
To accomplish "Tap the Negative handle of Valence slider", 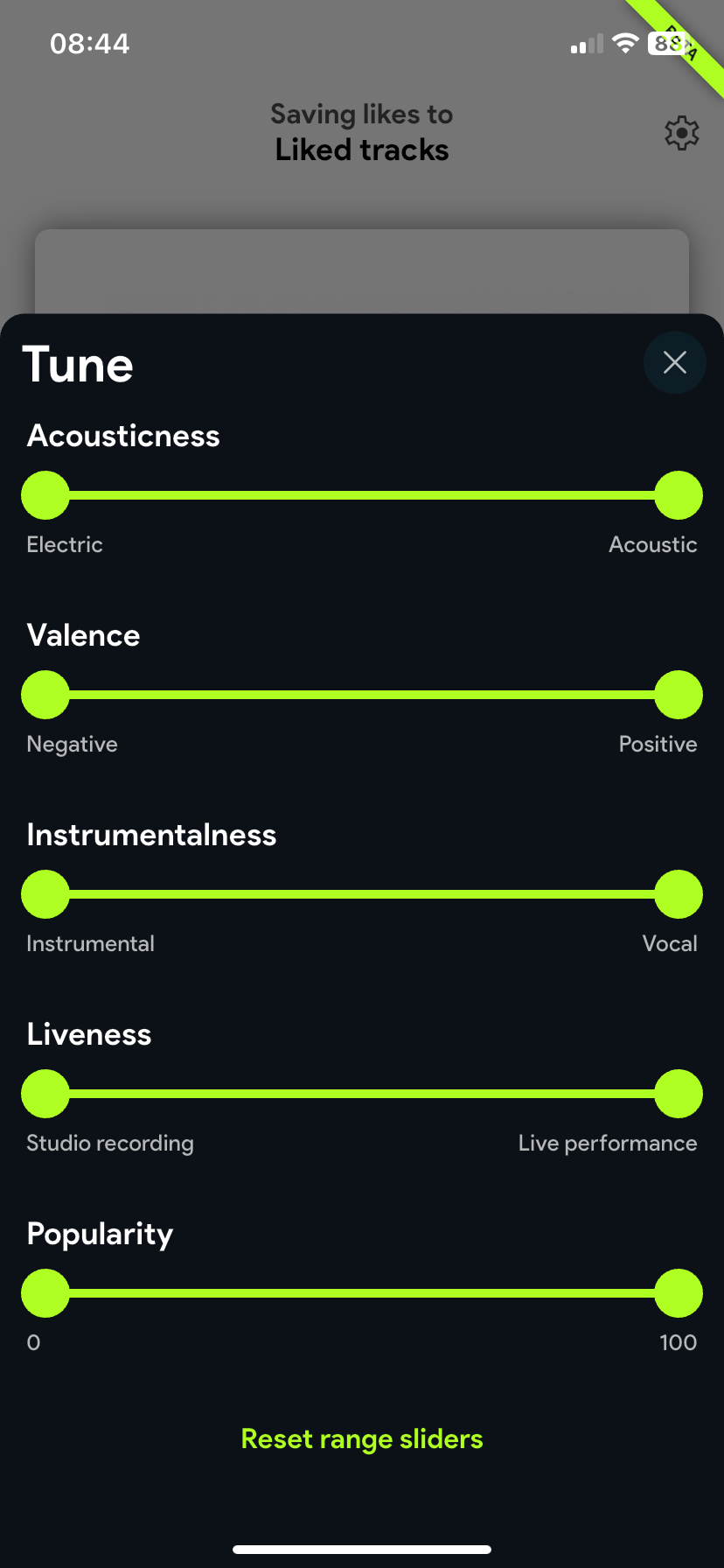I will point(45,695).
